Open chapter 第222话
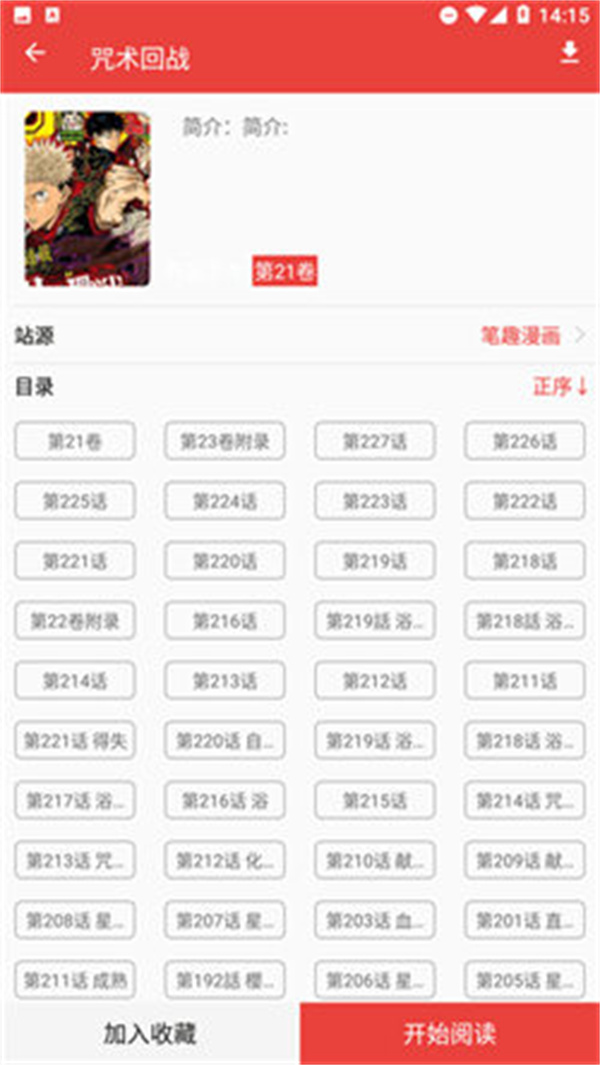 pos(524,501)
